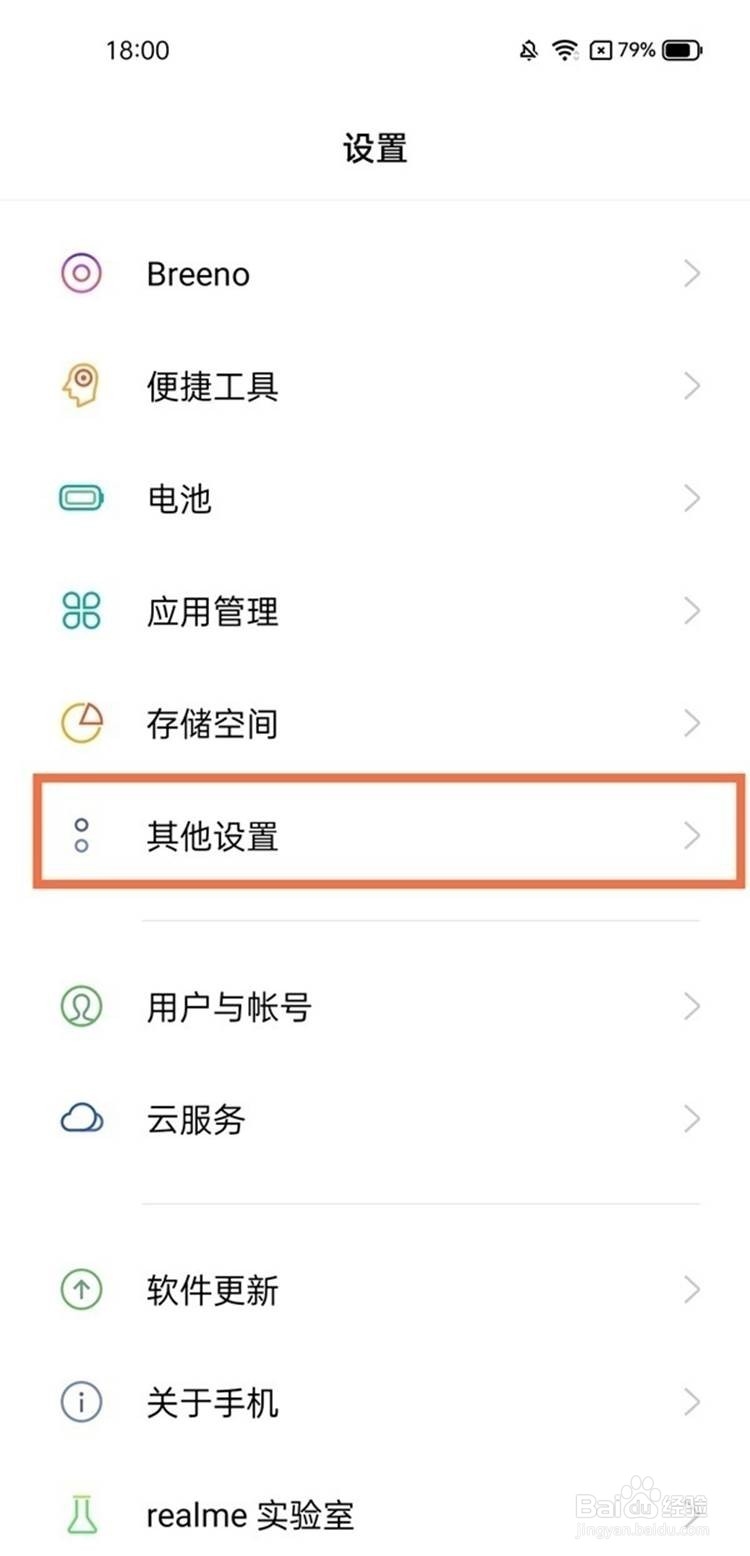The image size is (750, 1556).
Task: Open the 关于手机 settings page
Action: click(375, 1402)
